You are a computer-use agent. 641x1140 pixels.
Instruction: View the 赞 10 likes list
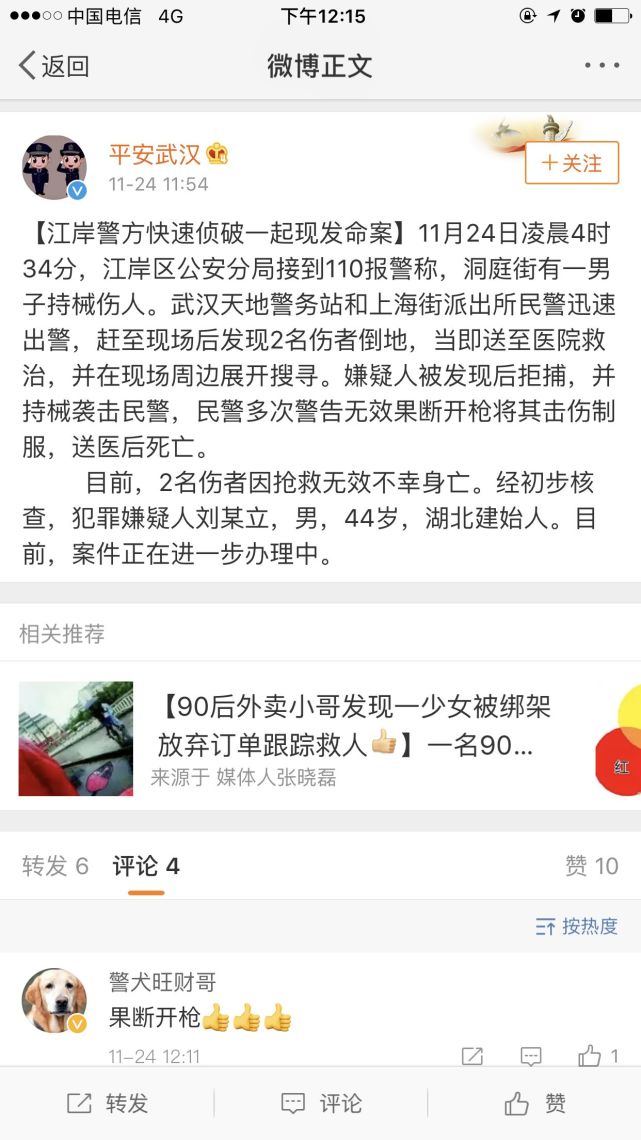(x=592, y=866)
